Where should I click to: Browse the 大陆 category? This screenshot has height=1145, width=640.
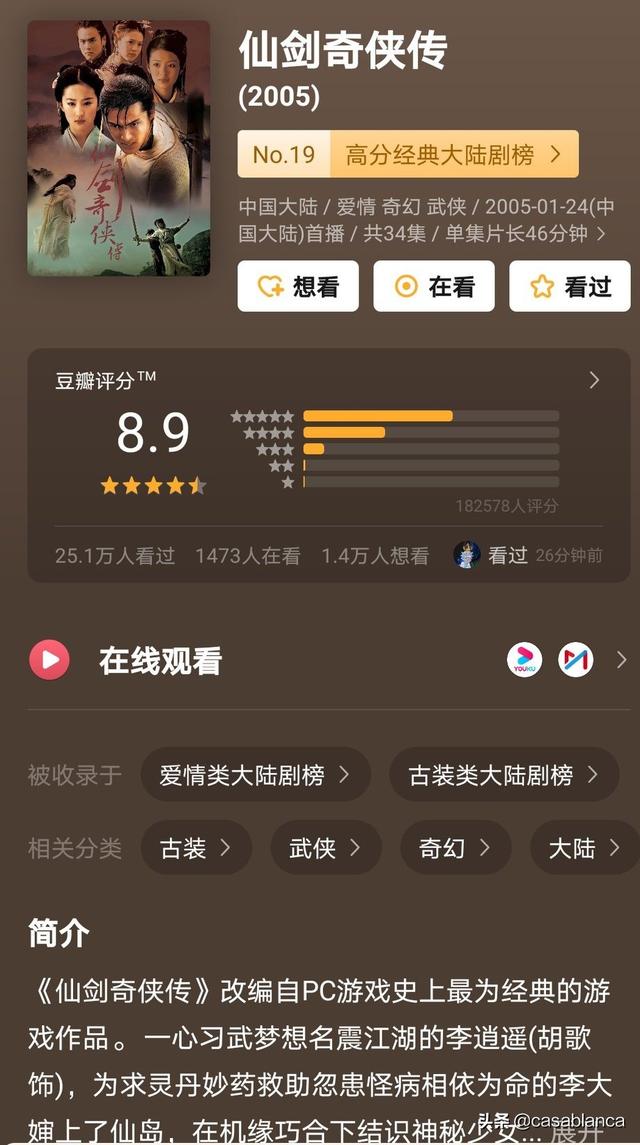point(584,848)
